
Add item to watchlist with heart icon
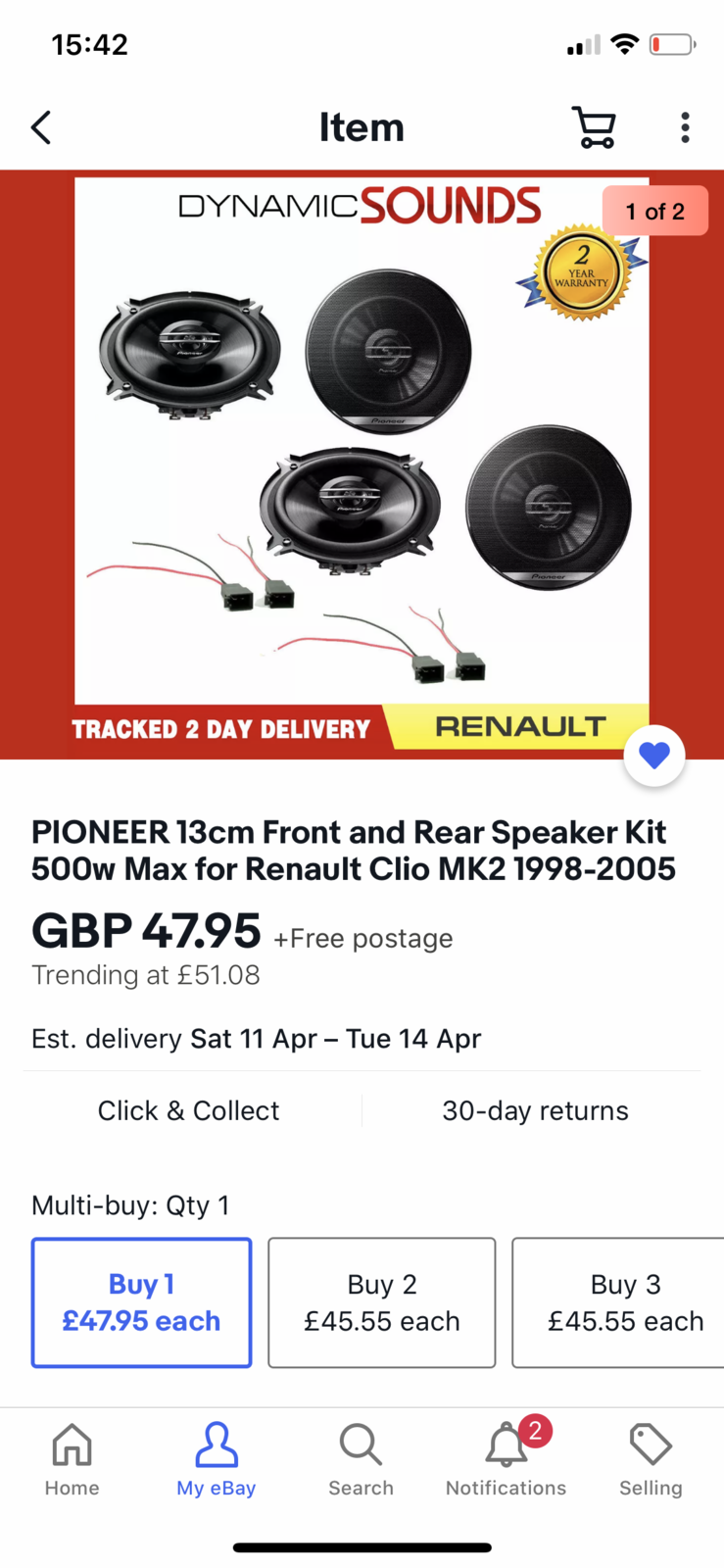654,756
